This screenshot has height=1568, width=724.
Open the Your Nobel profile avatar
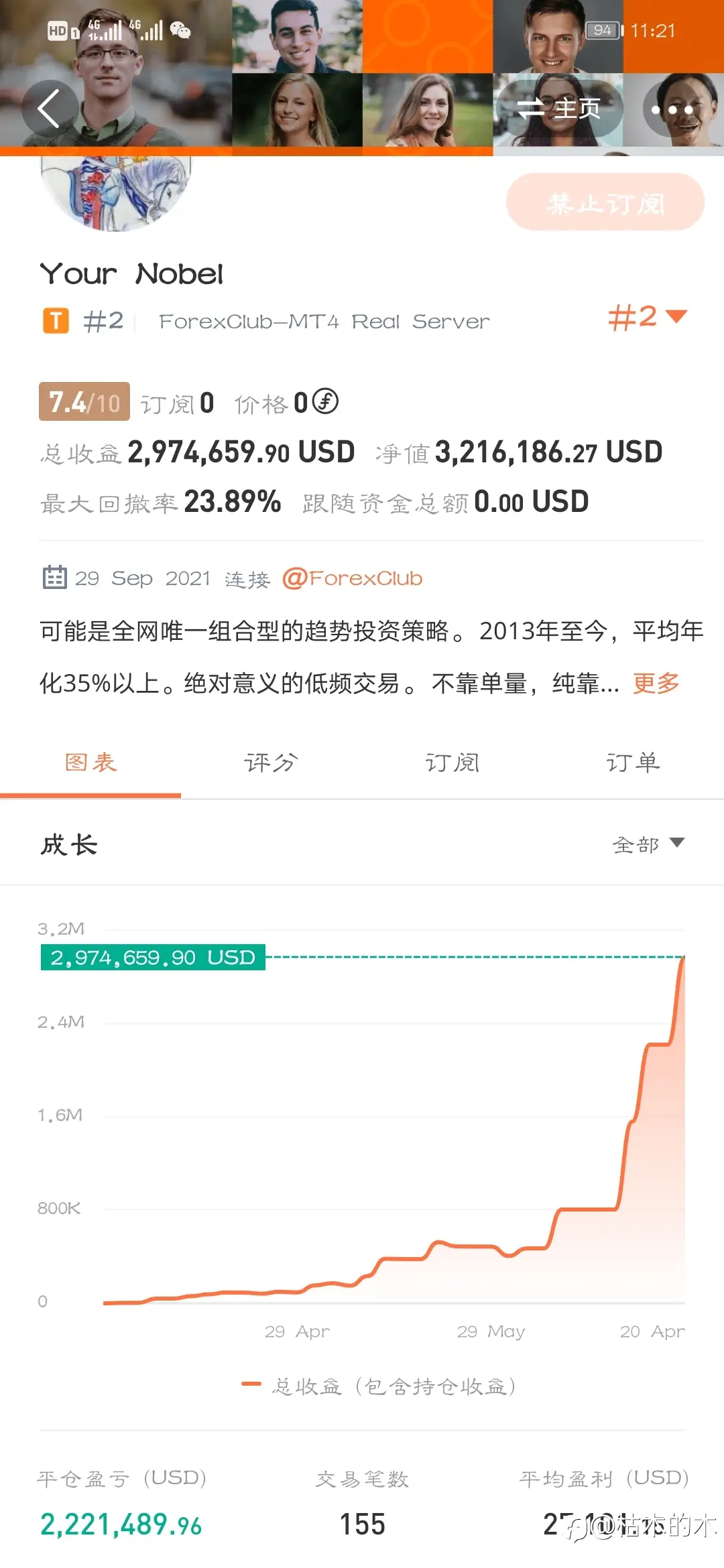click(x=116, y=192)
